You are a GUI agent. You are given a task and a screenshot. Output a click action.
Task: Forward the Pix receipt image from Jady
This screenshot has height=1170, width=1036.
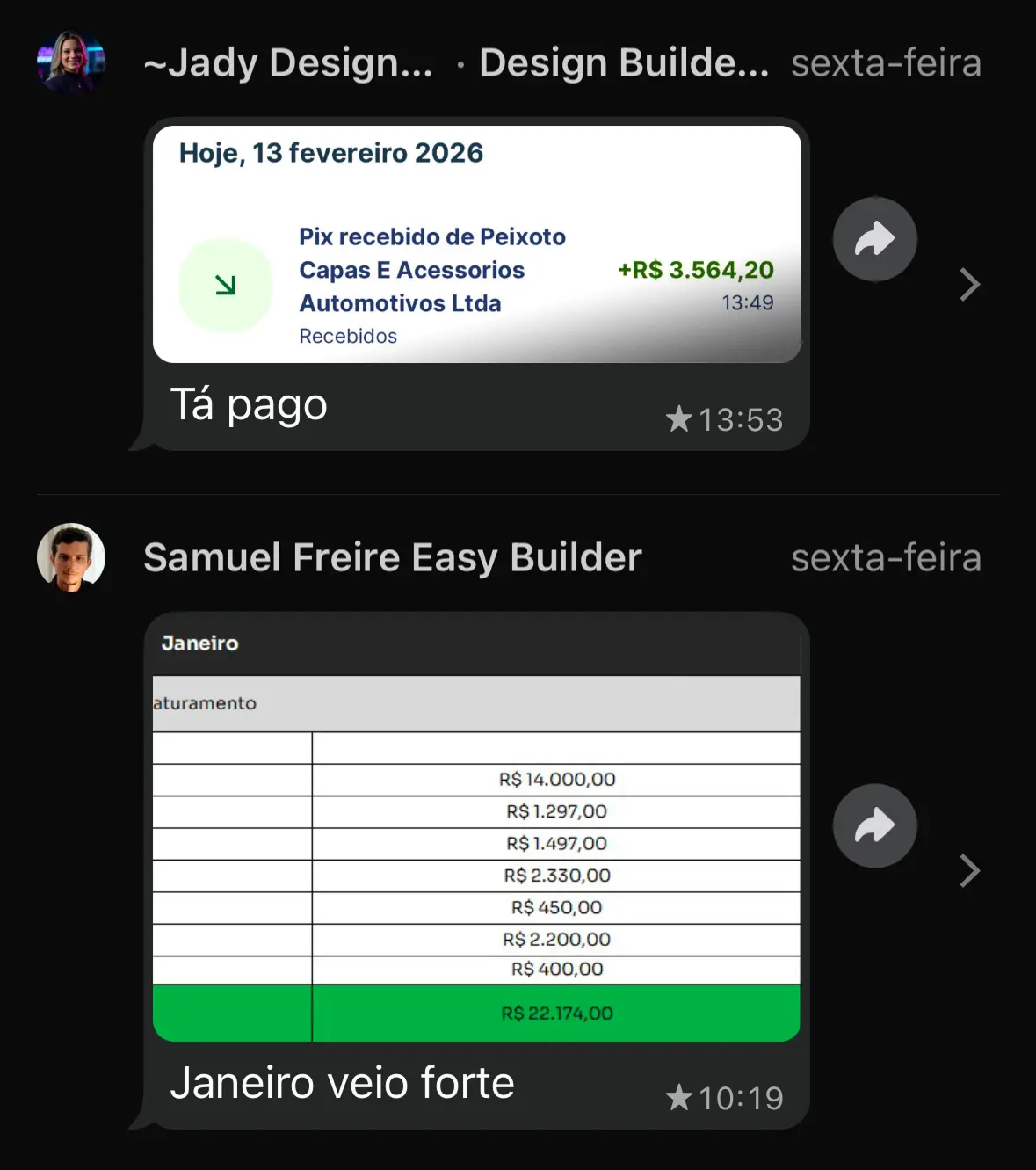pyautogui.click(x=874, y=239)
